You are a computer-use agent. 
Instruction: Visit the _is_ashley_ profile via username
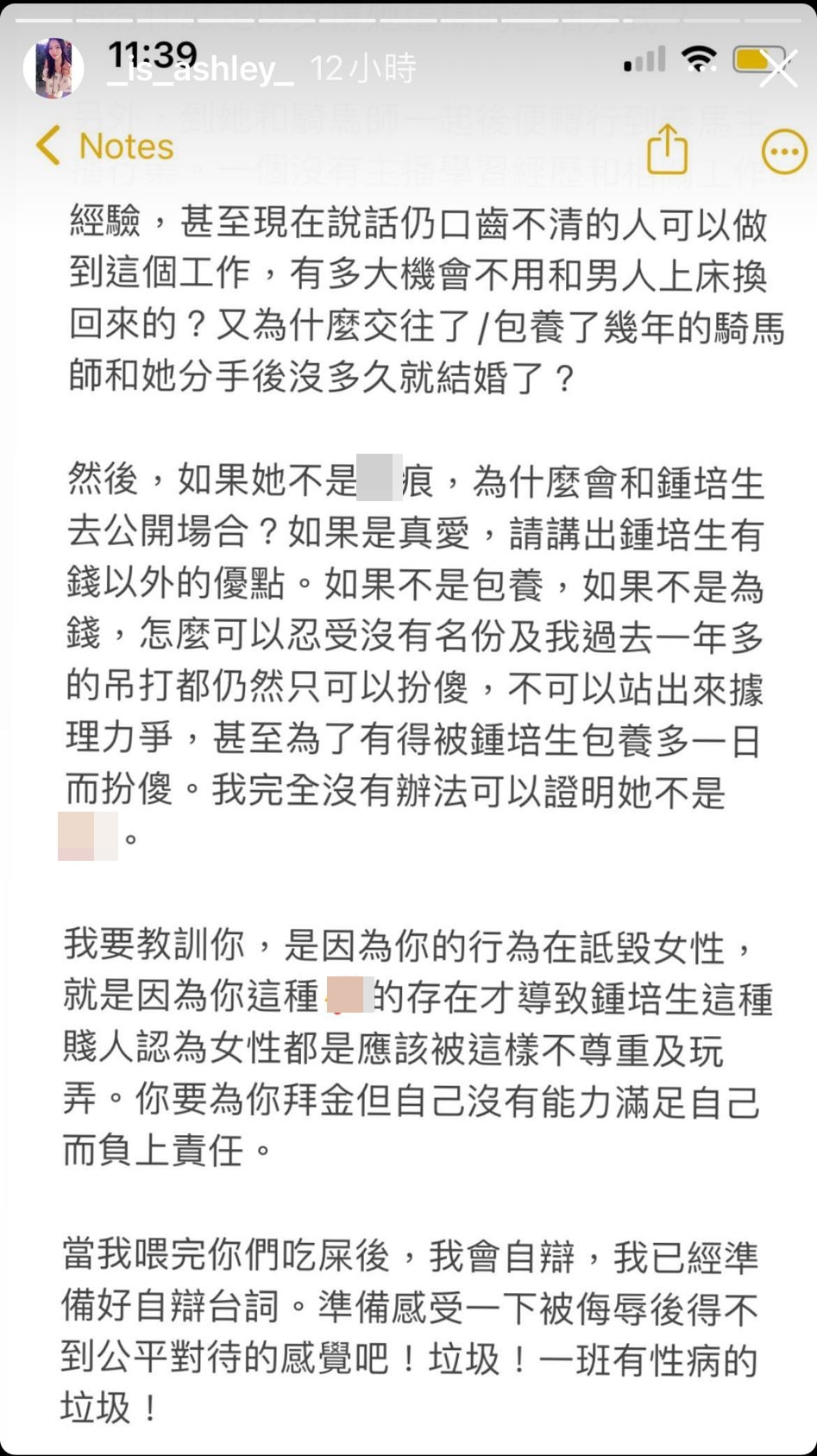point(200,71)
